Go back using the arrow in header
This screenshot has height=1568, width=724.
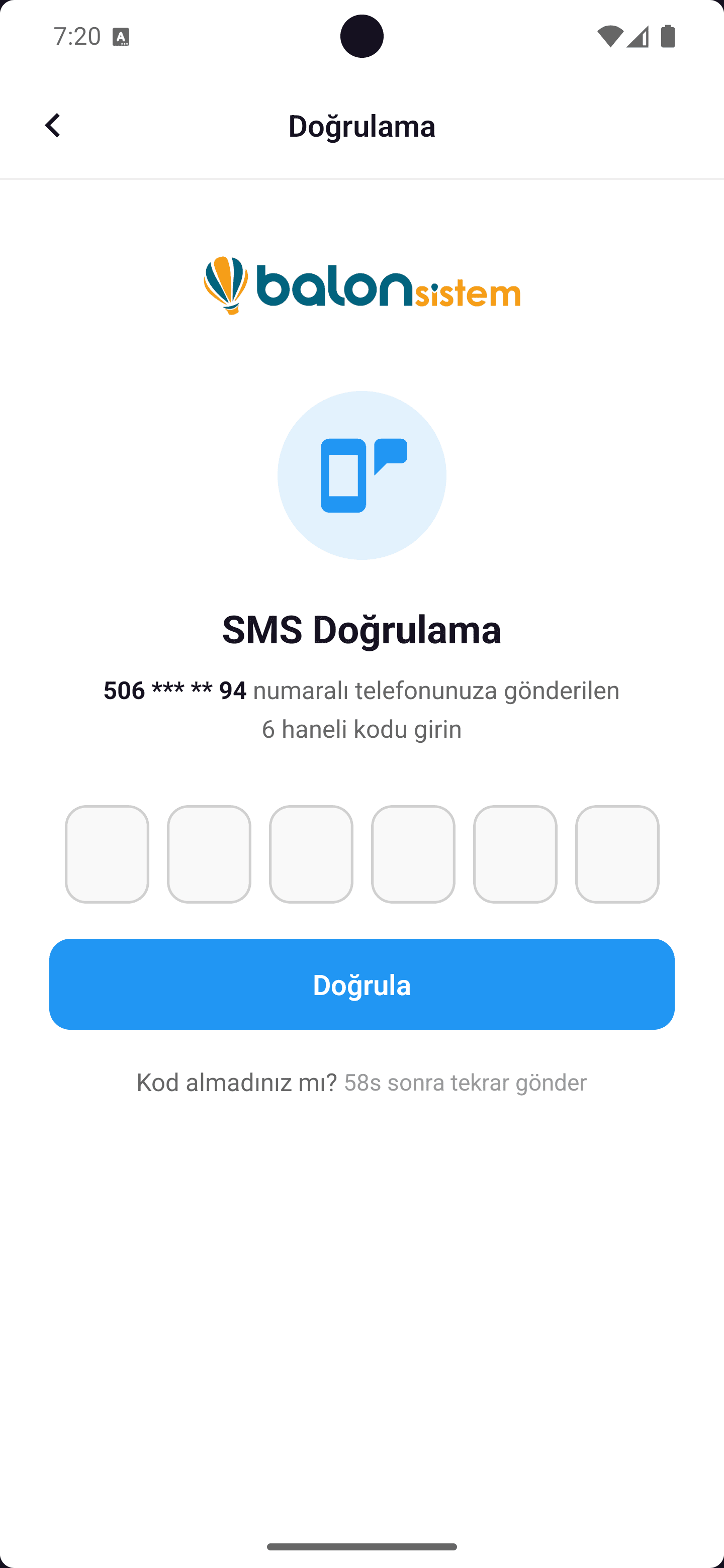(53, 126)
